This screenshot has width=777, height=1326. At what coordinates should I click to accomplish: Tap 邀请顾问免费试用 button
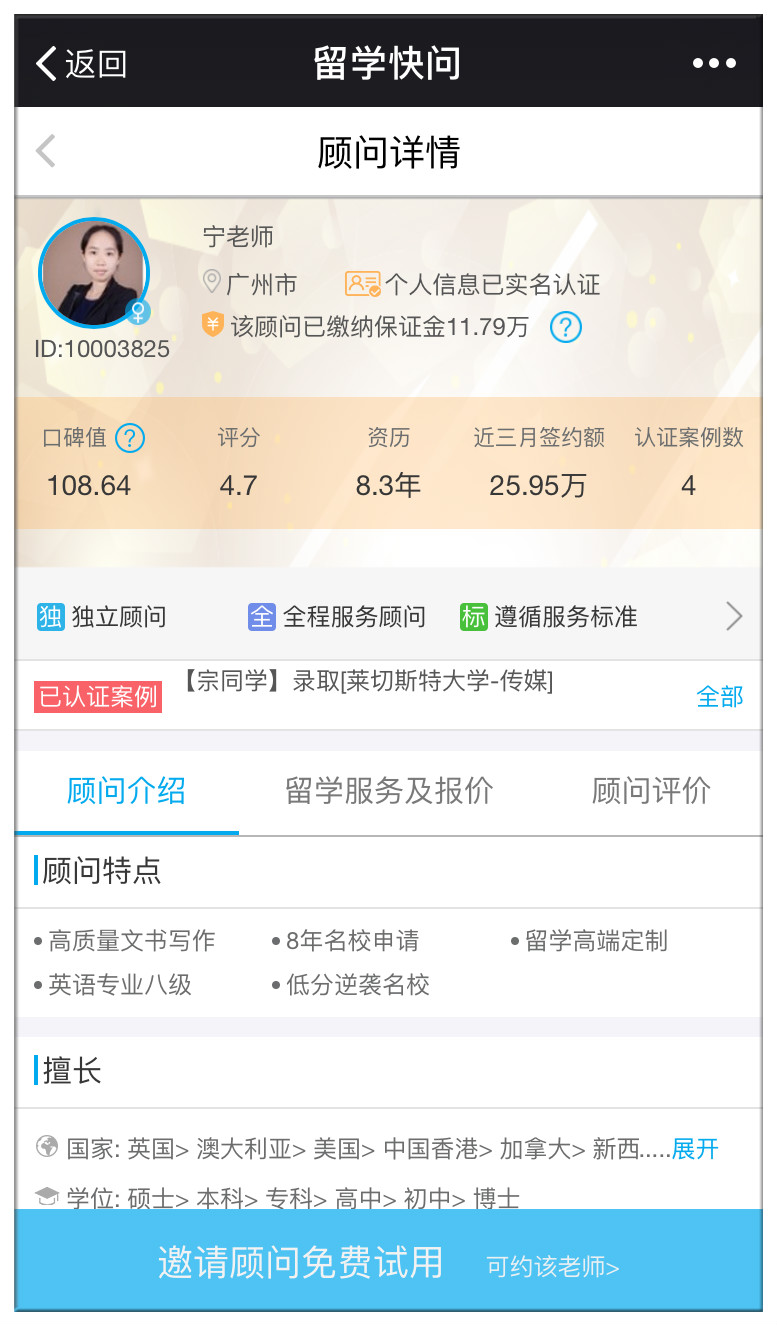point(300,1262)
